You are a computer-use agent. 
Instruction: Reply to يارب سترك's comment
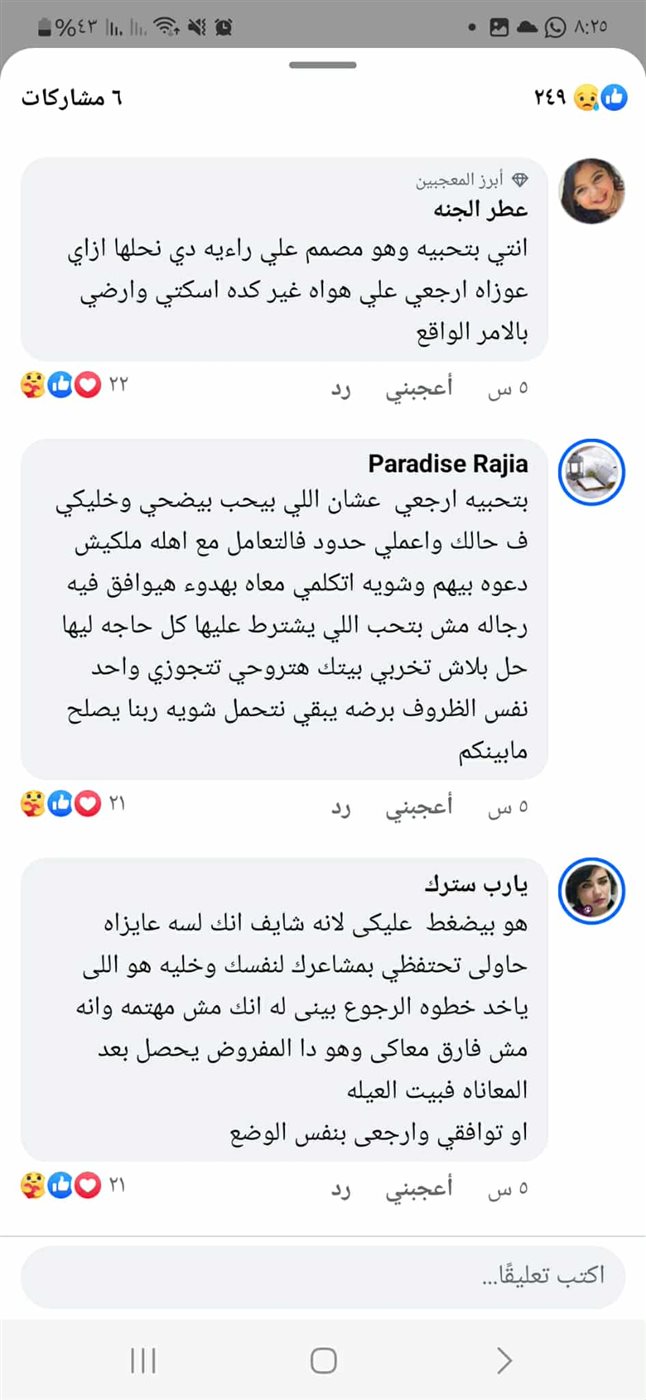tap(342, 1188)
